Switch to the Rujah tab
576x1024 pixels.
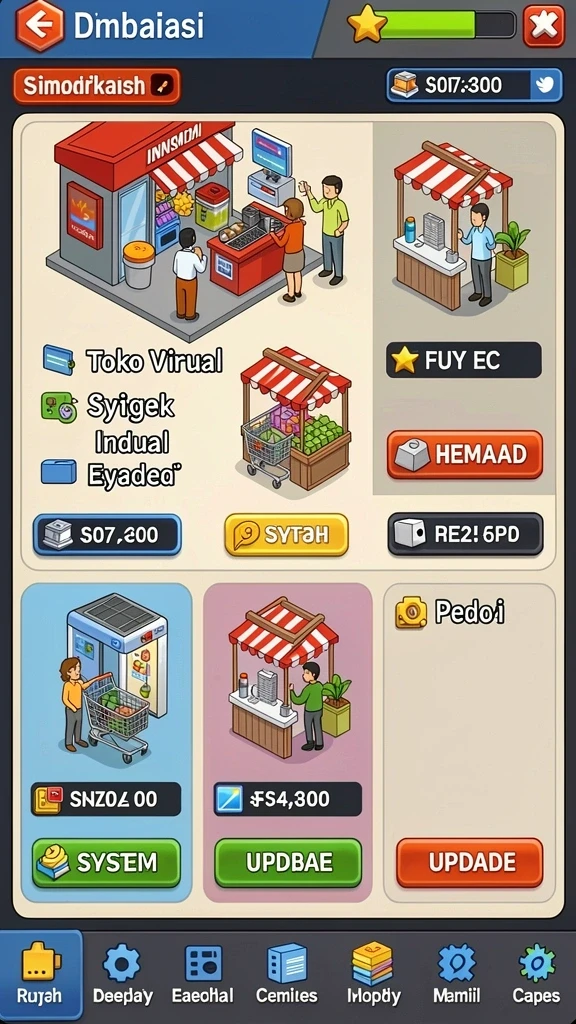[x=40, y=974]
